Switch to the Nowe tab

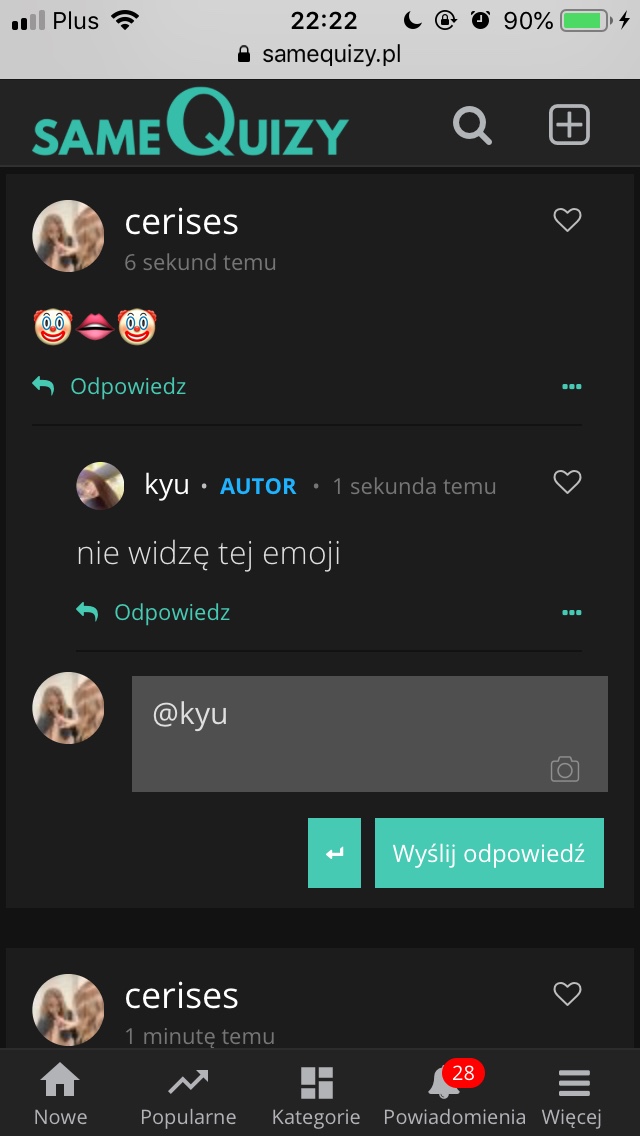tap(61, 1094)
